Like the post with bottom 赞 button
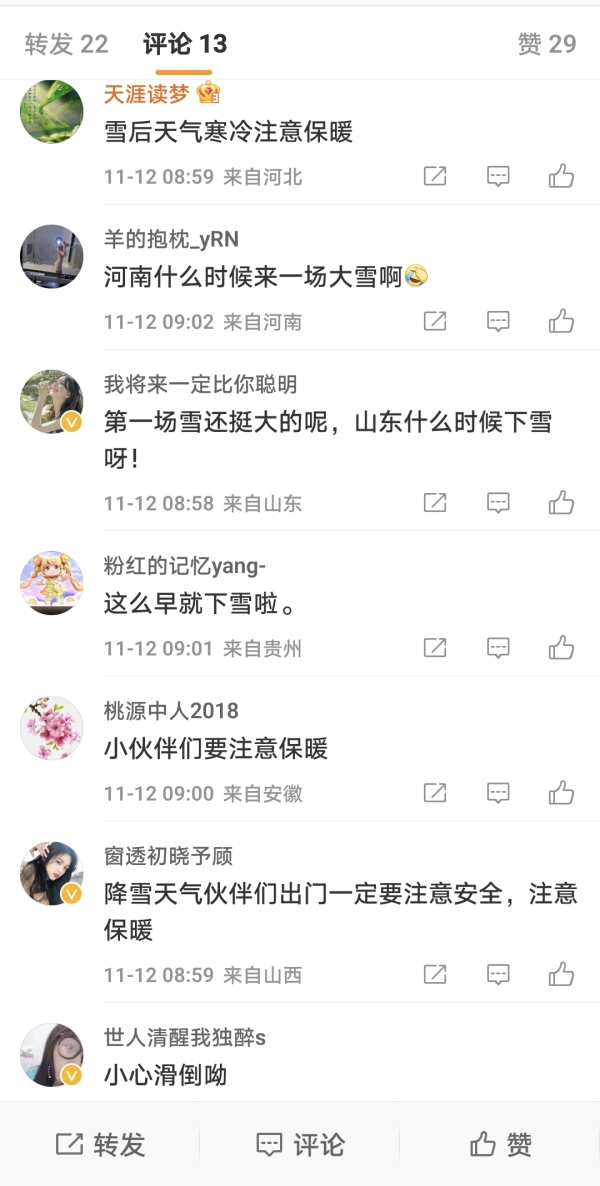This screenshot has height=1186, width=600. coord(500,1145)
